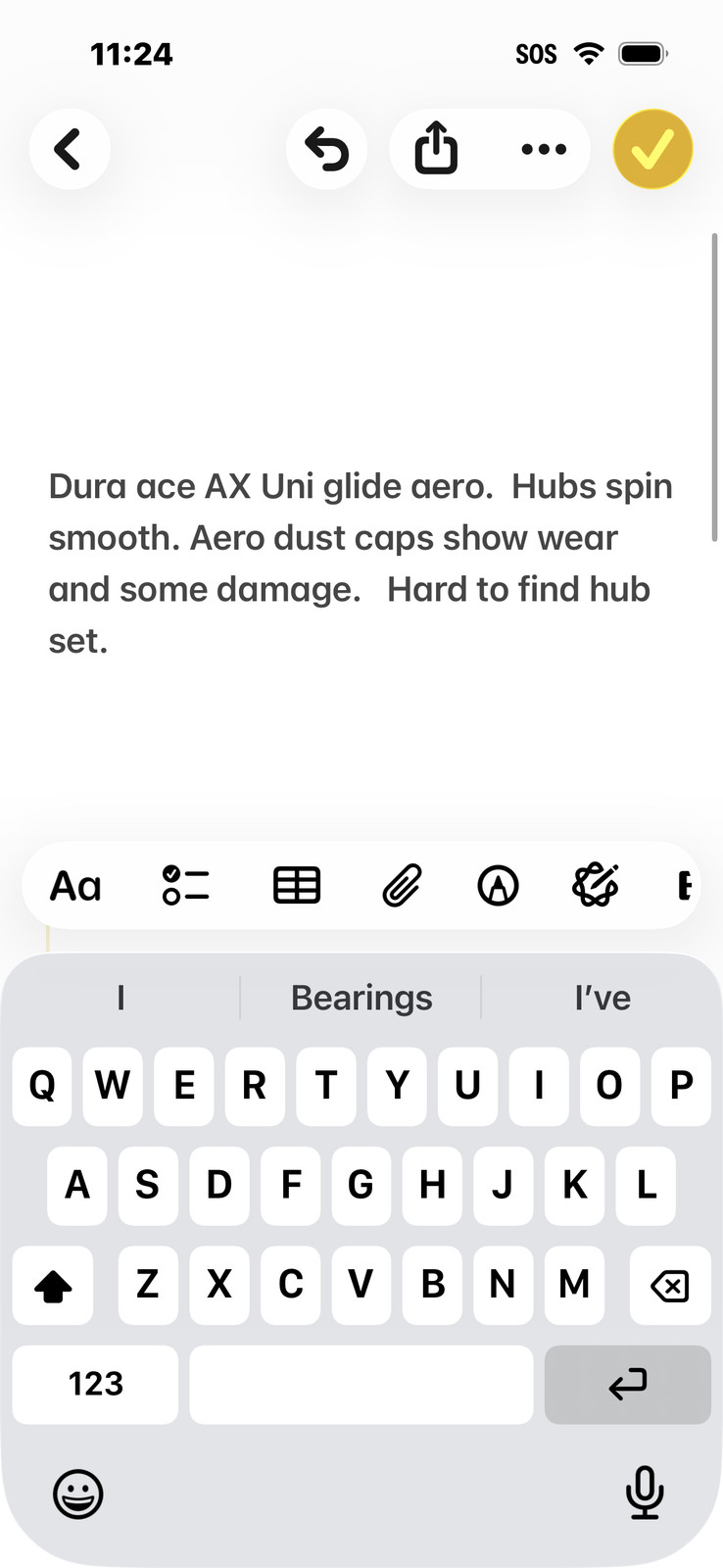Tap the yellow checkmark to finish editing
Screen dimensions: 723x1568
click(652, 149)
